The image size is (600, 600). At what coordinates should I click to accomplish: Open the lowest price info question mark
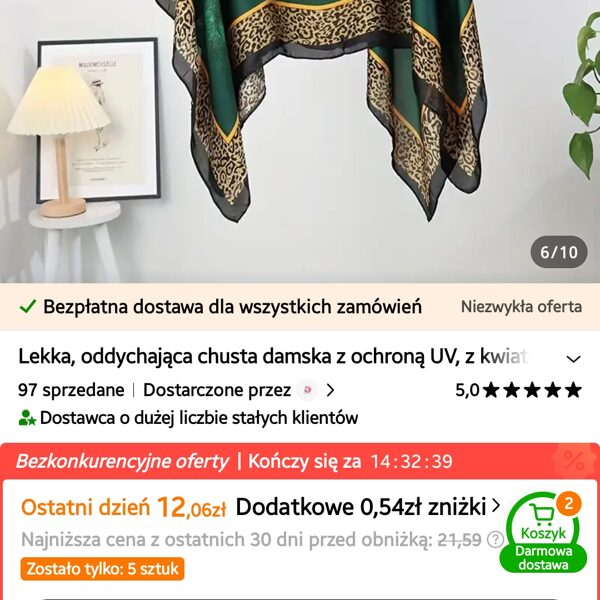[494, 540]
